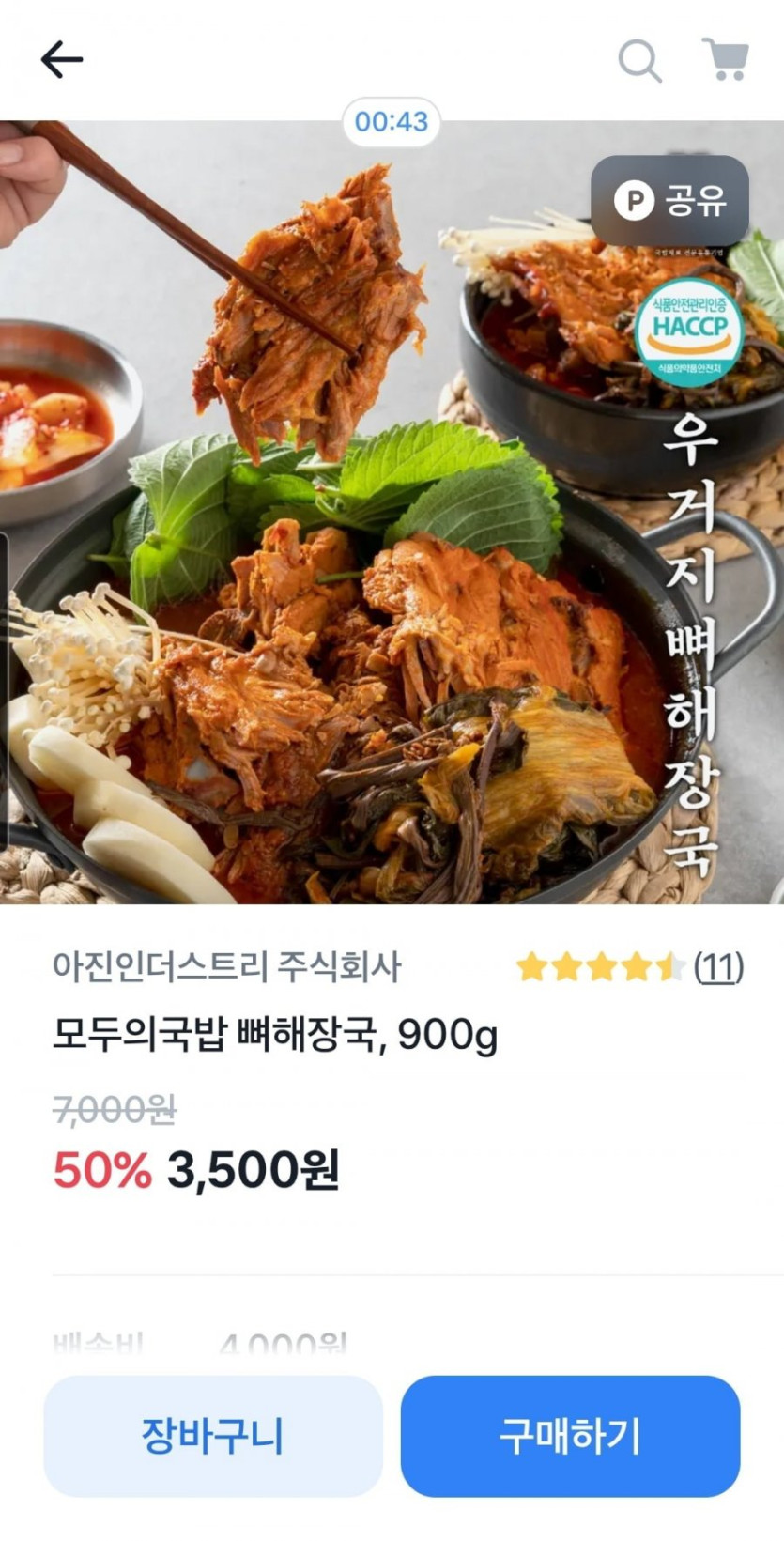Image resolution: width=784 pixels, height=1541 pixels.
Task: Open the search icon
Action: (x=639, y=61)
